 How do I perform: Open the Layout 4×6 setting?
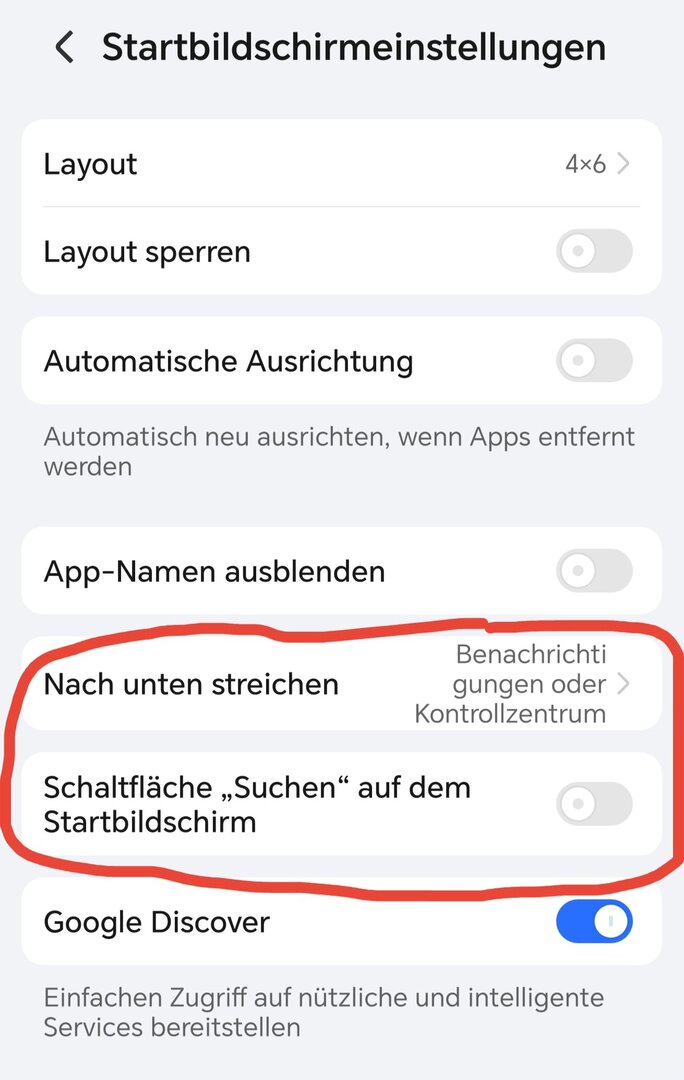point(340,164)
